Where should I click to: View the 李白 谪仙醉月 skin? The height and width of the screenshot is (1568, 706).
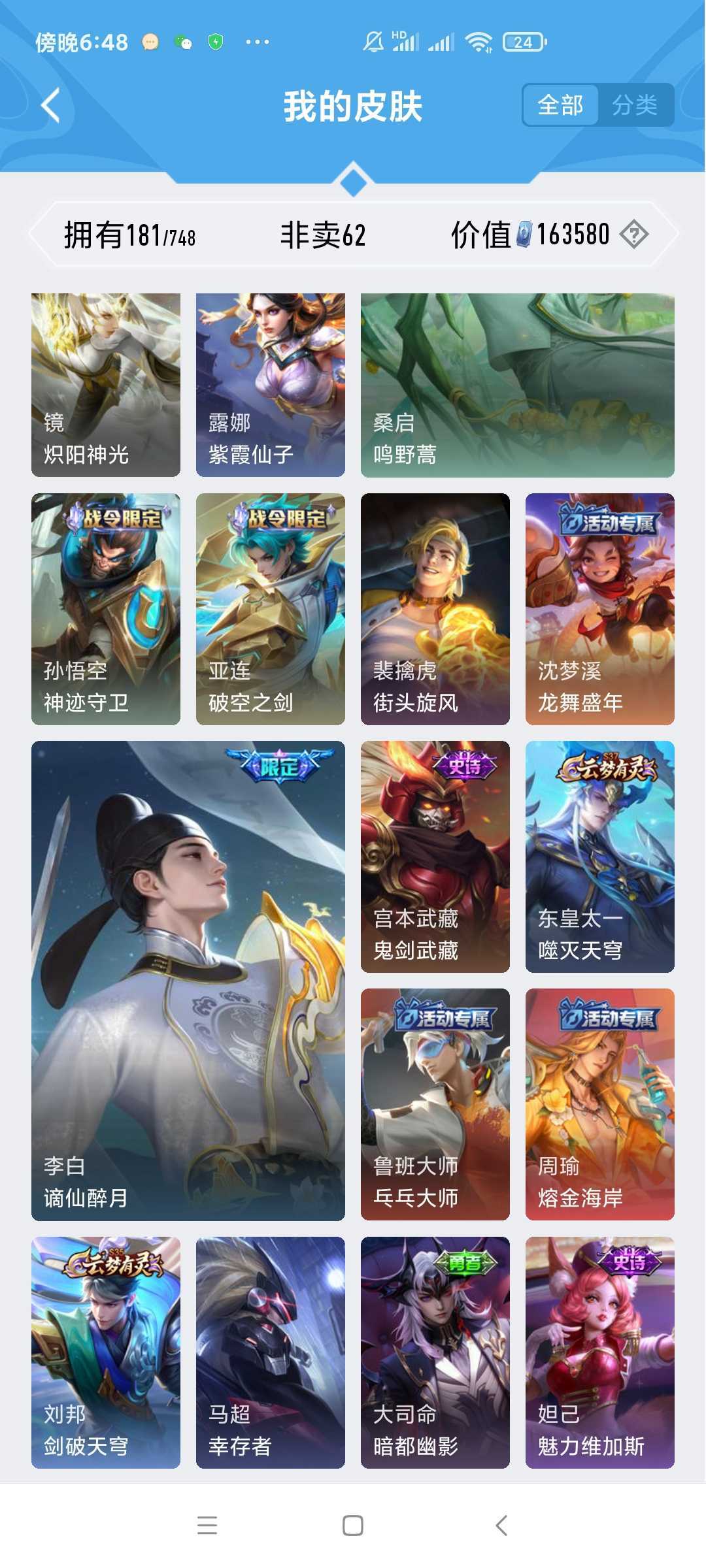(x=188, y=980)
